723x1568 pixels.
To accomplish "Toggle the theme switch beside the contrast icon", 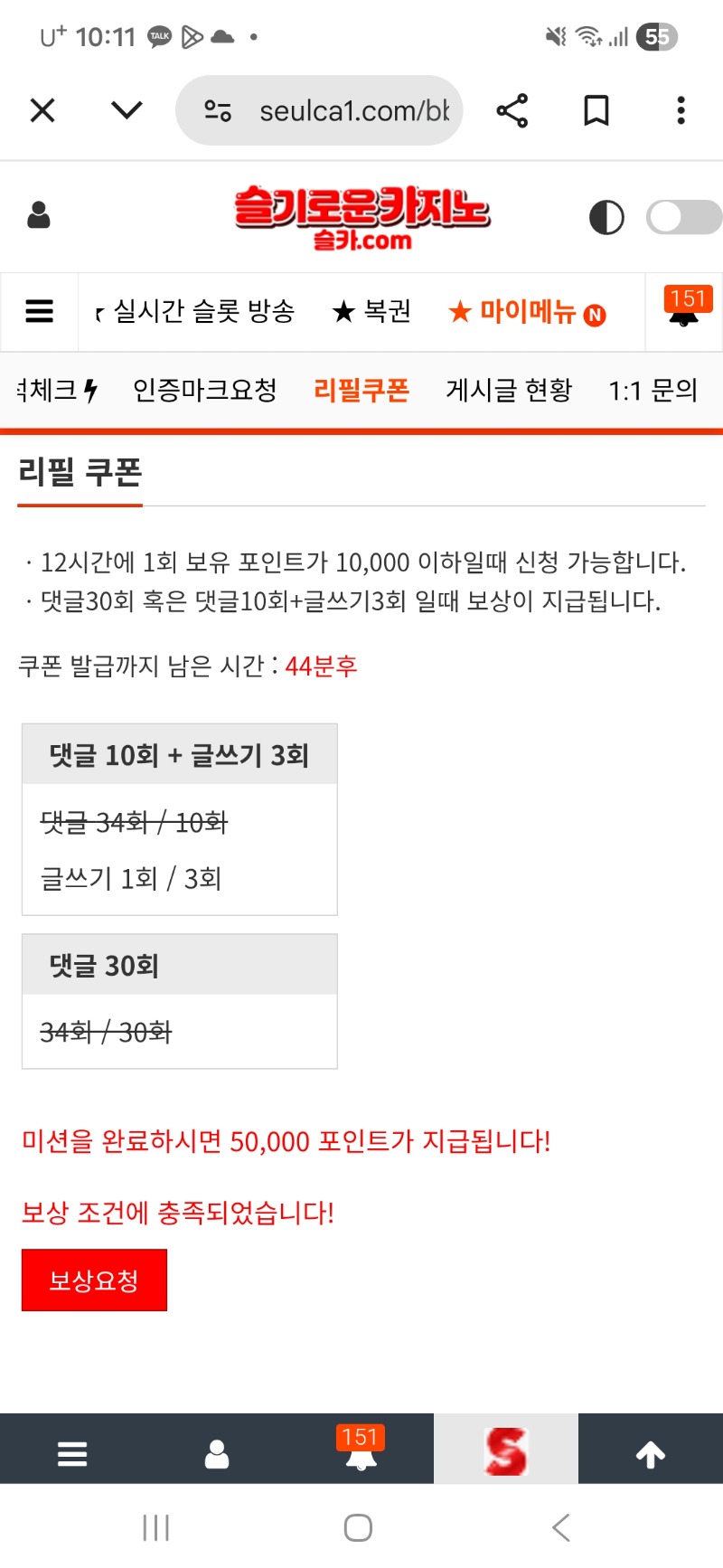I will (x=682, y=217).
